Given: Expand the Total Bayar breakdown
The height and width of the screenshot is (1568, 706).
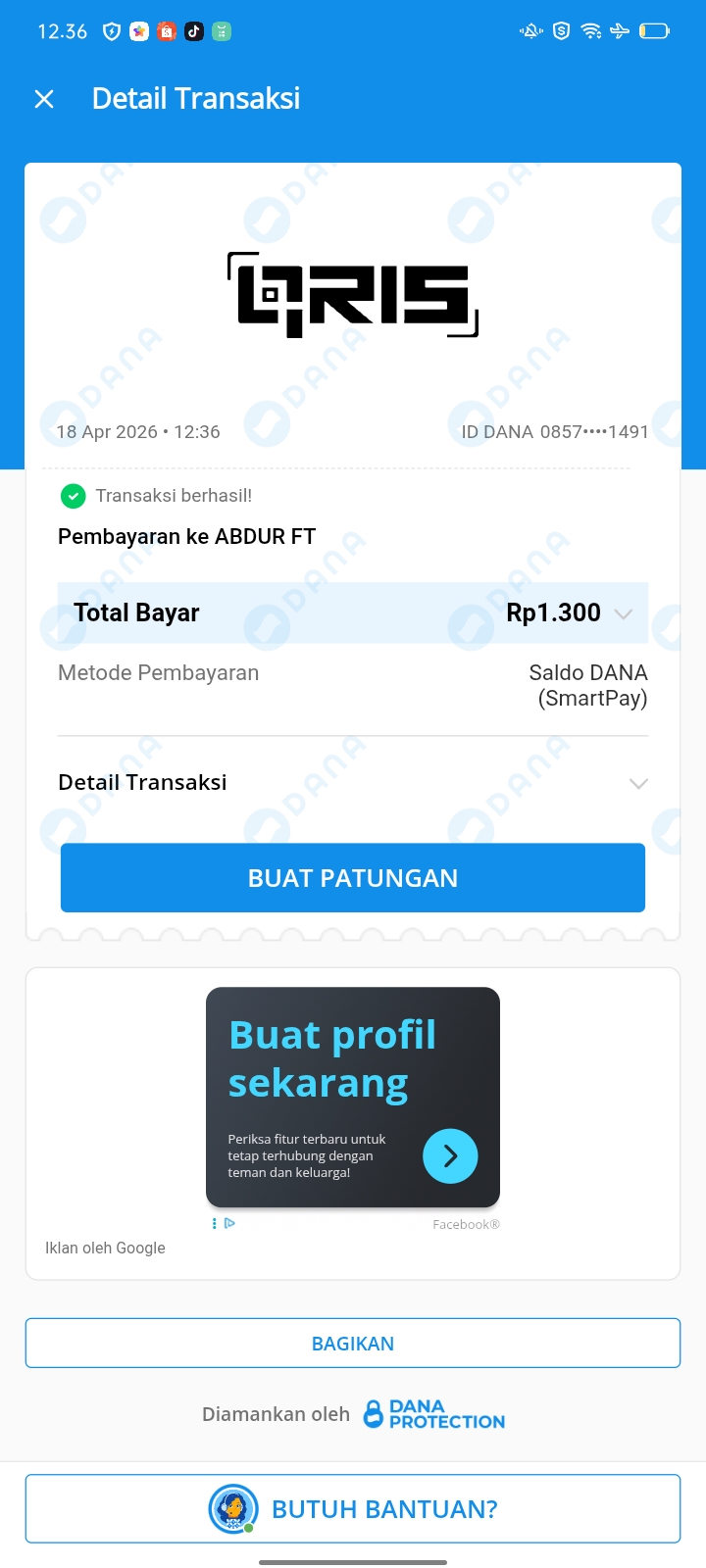Looking at the screenshot, I should click(623, 613).
